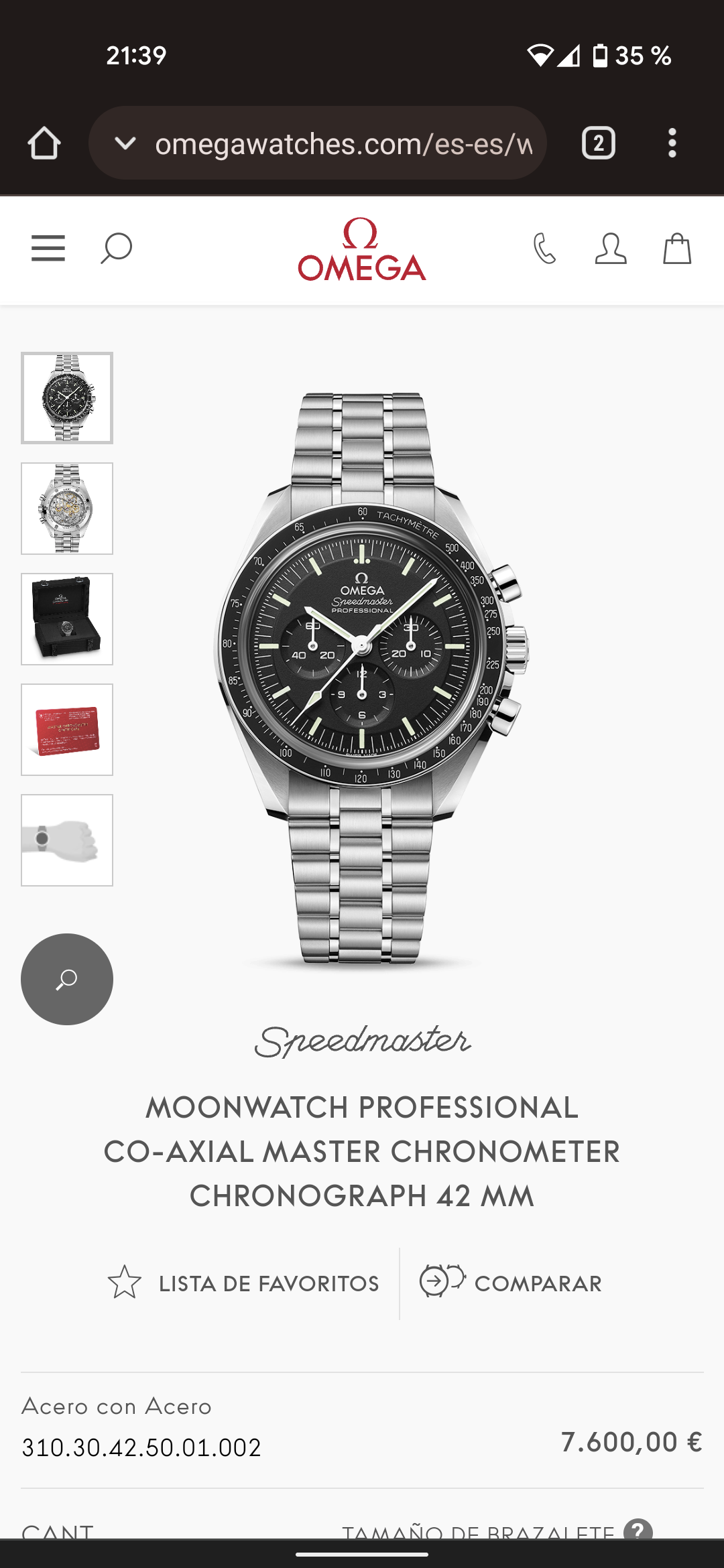
Task: Open browser tab switcher showing 2 tabs
Action: (x=598, y=143)
